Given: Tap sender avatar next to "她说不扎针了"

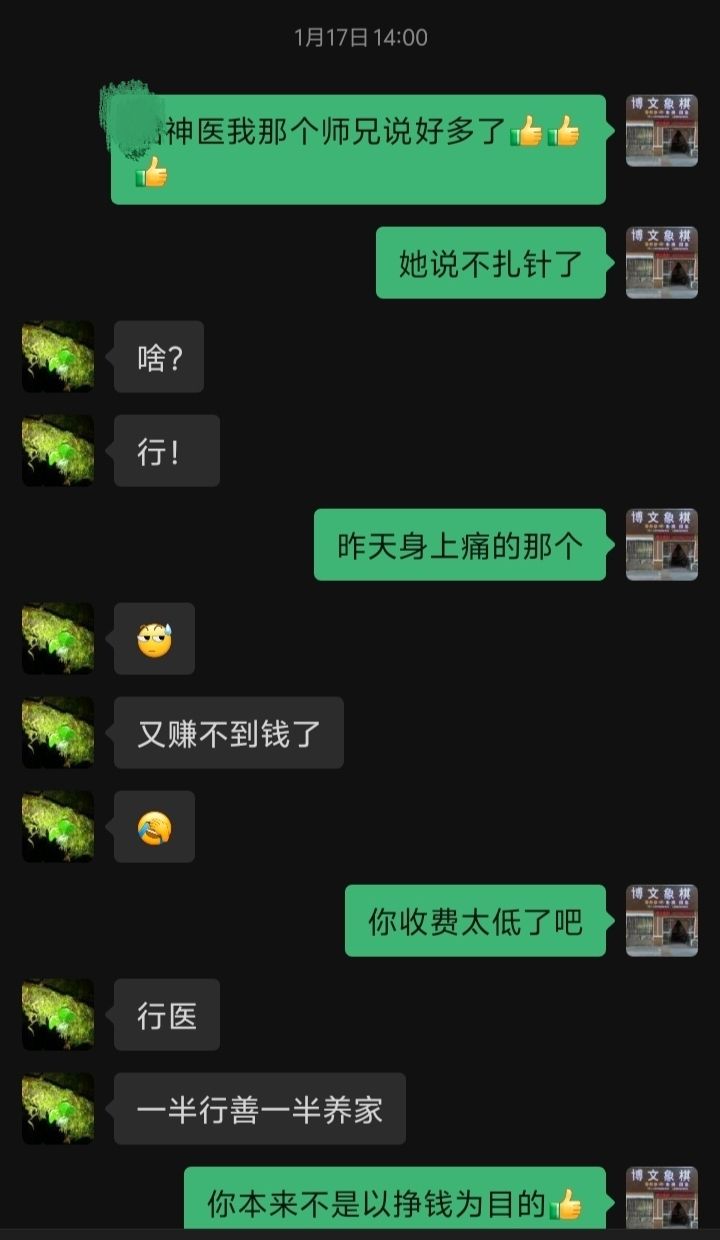Looking at the screenshot, I should pos(661,262).
